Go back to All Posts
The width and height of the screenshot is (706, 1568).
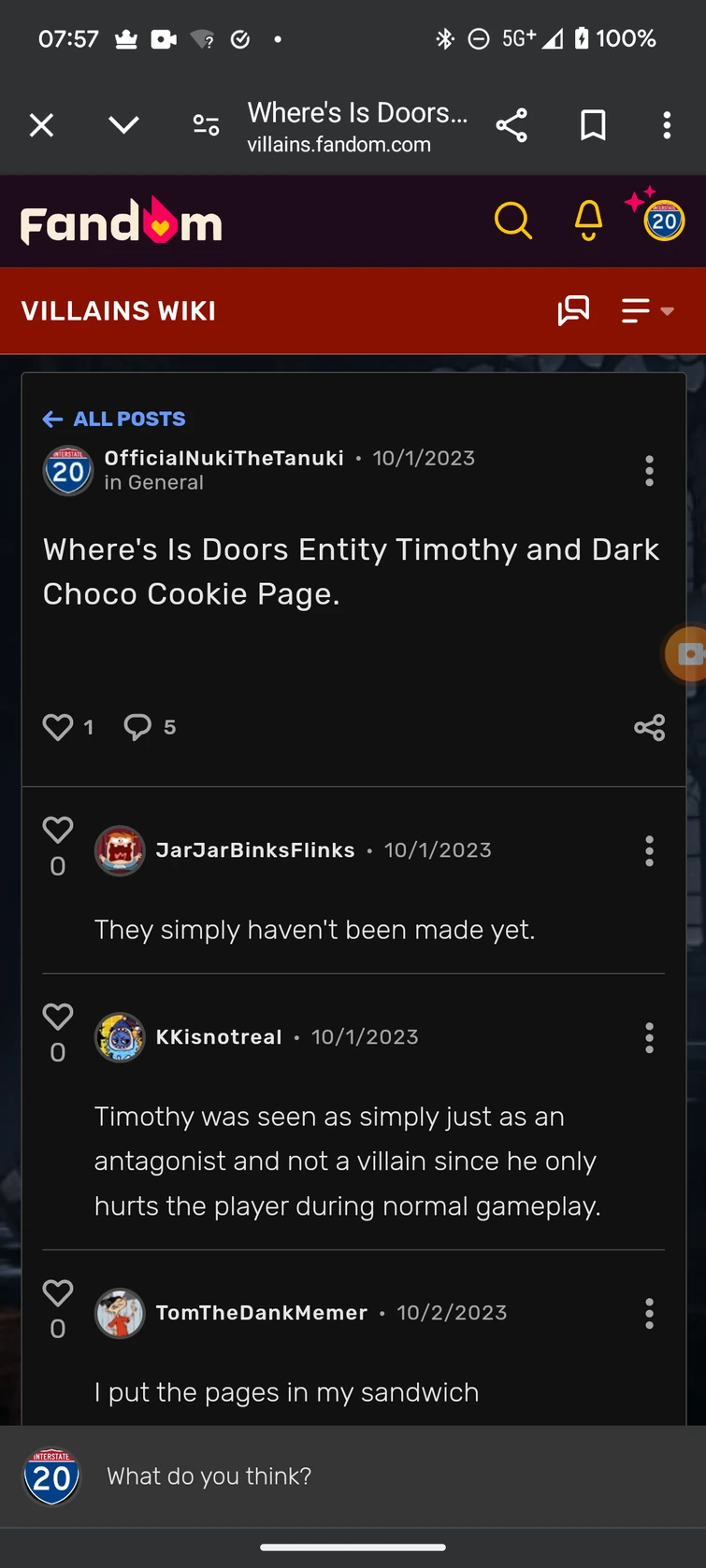tap(113, 419)
